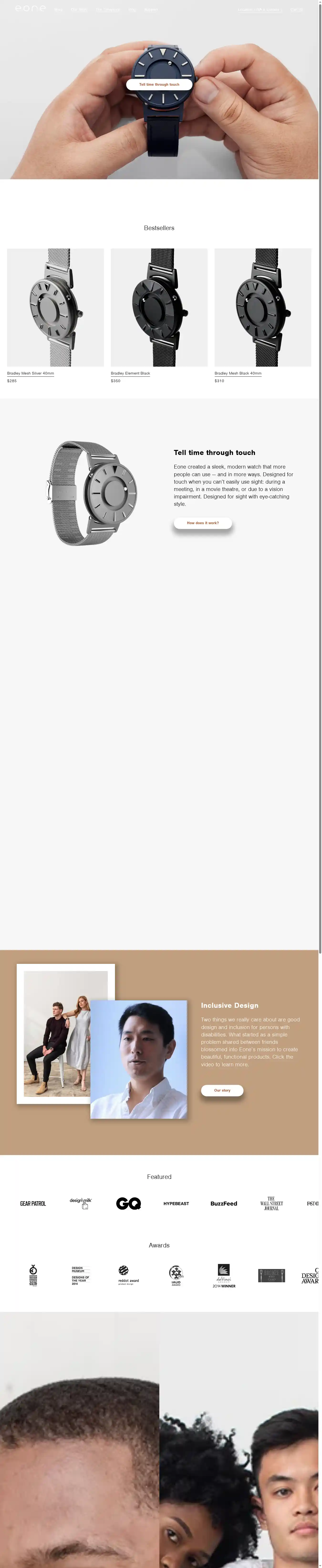Tap How does it work? button
The height and width of the screenshot is (1568, 322).
pos(203,523)
